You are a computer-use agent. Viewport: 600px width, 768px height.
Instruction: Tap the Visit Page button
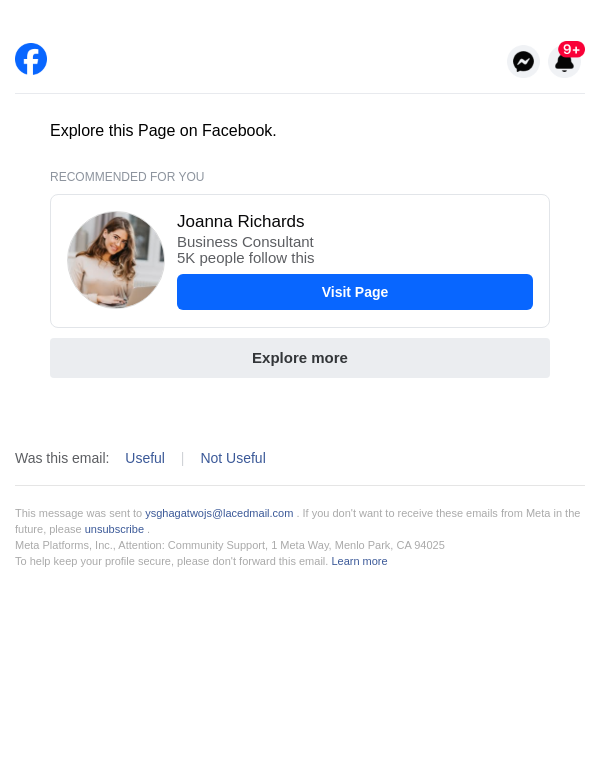[355, 292]
